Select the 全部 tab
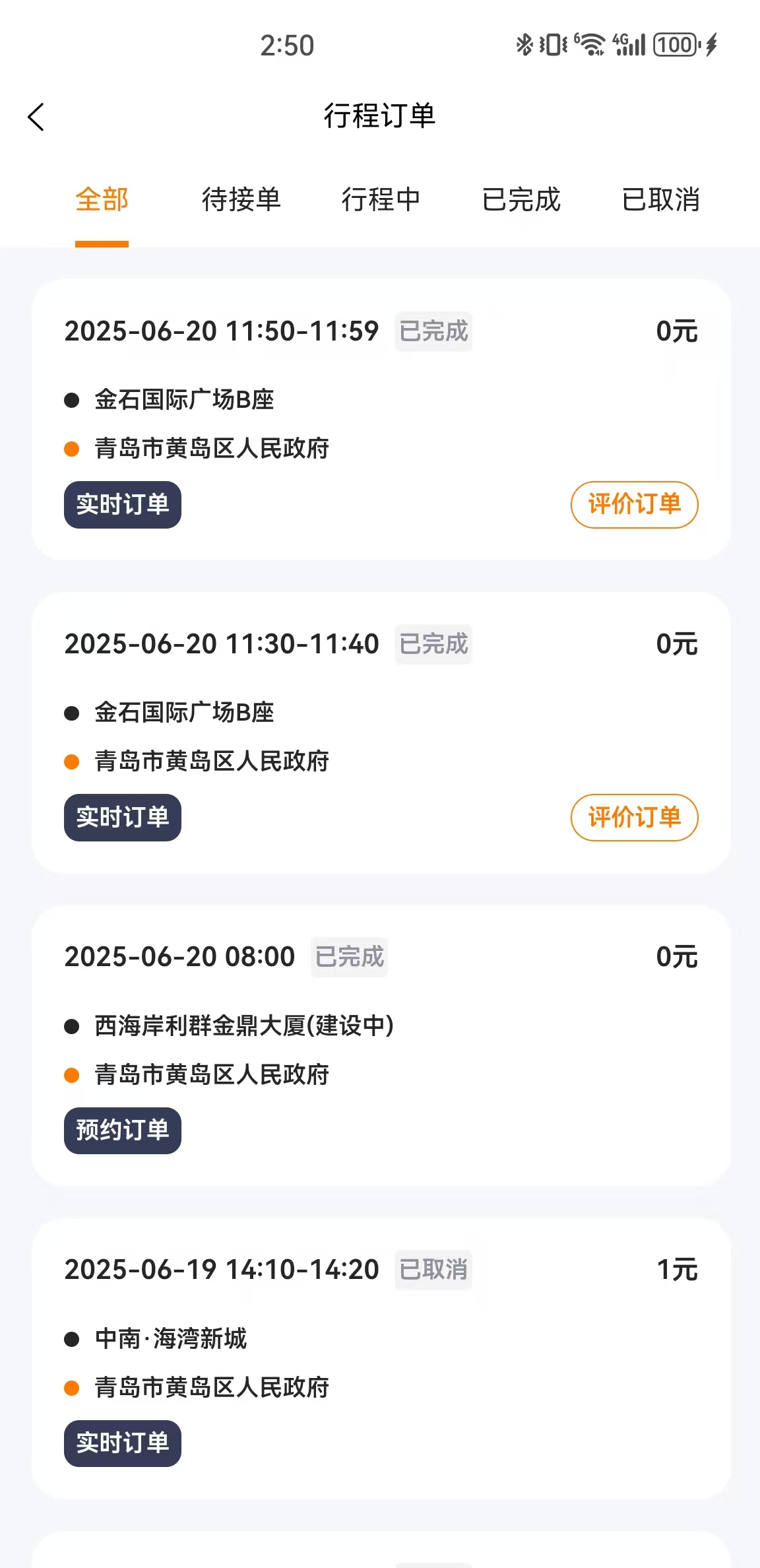 pos(102,200)
